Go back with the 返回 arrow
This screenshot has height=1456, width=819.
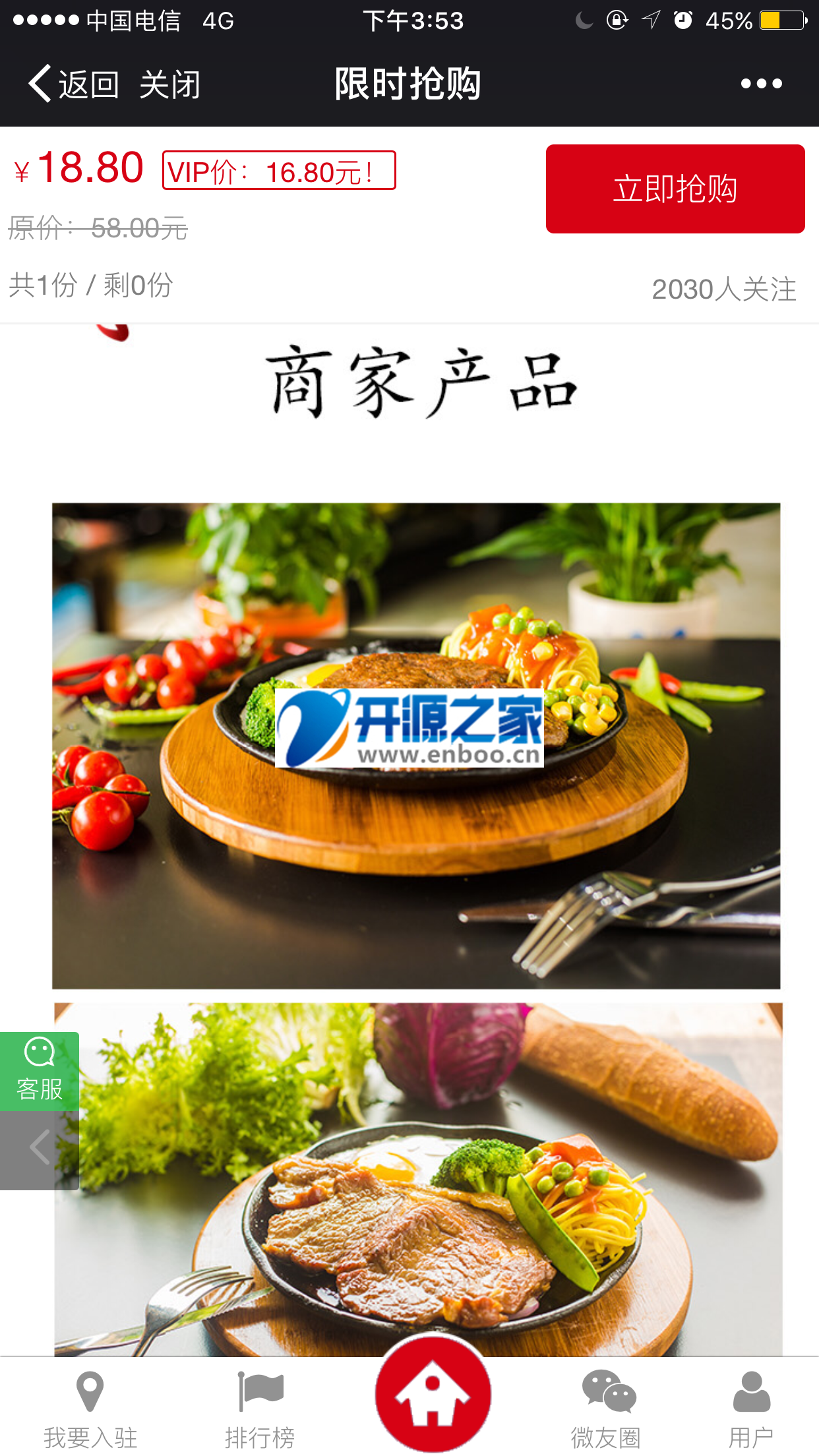pos(73,84)
